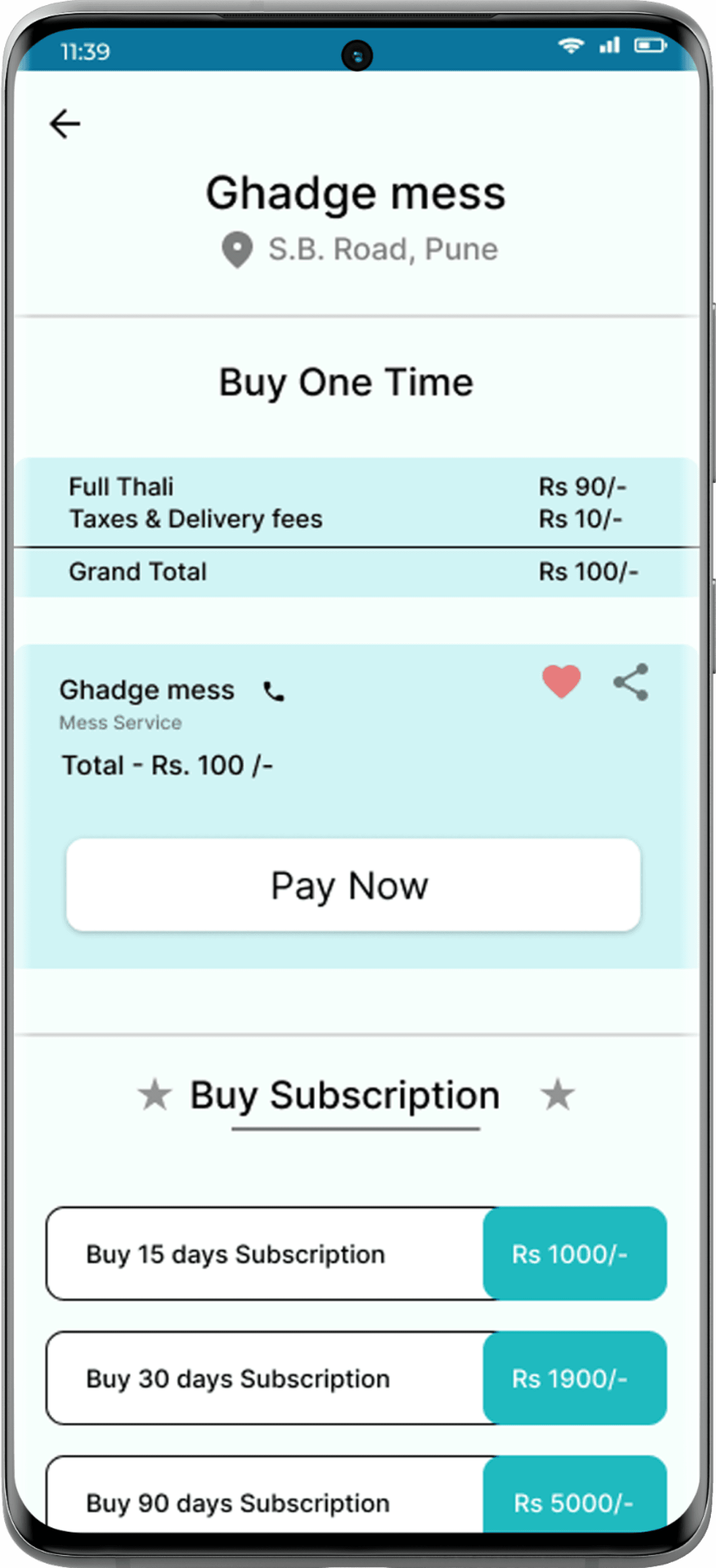Unfavorite Ghadge mess with the heart icon
Image resolution: width=716 pixels, height=1568 pixels.
561,682
